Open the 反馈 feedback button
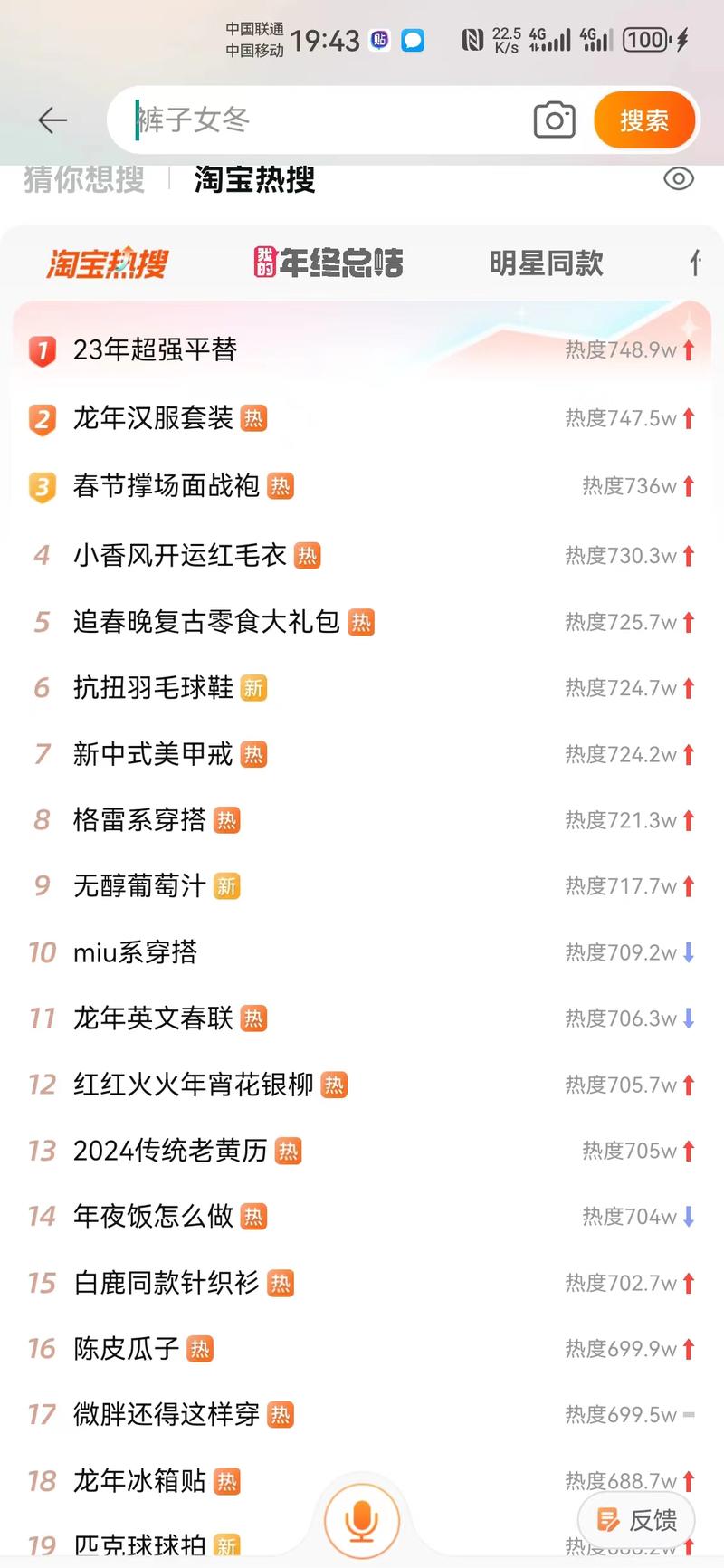The image size is (724, 1568). (x=636, y=1520)
